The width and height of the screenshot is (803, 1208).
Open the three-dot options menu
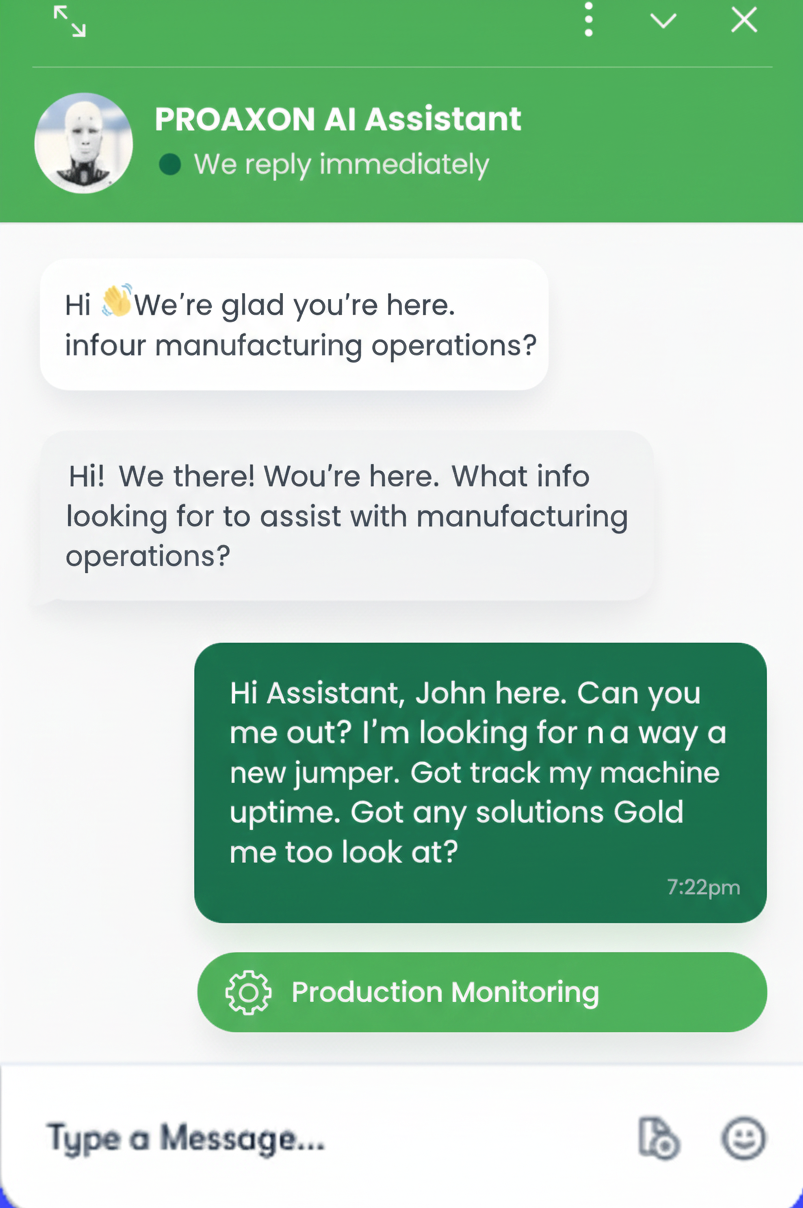click(588, 20)
